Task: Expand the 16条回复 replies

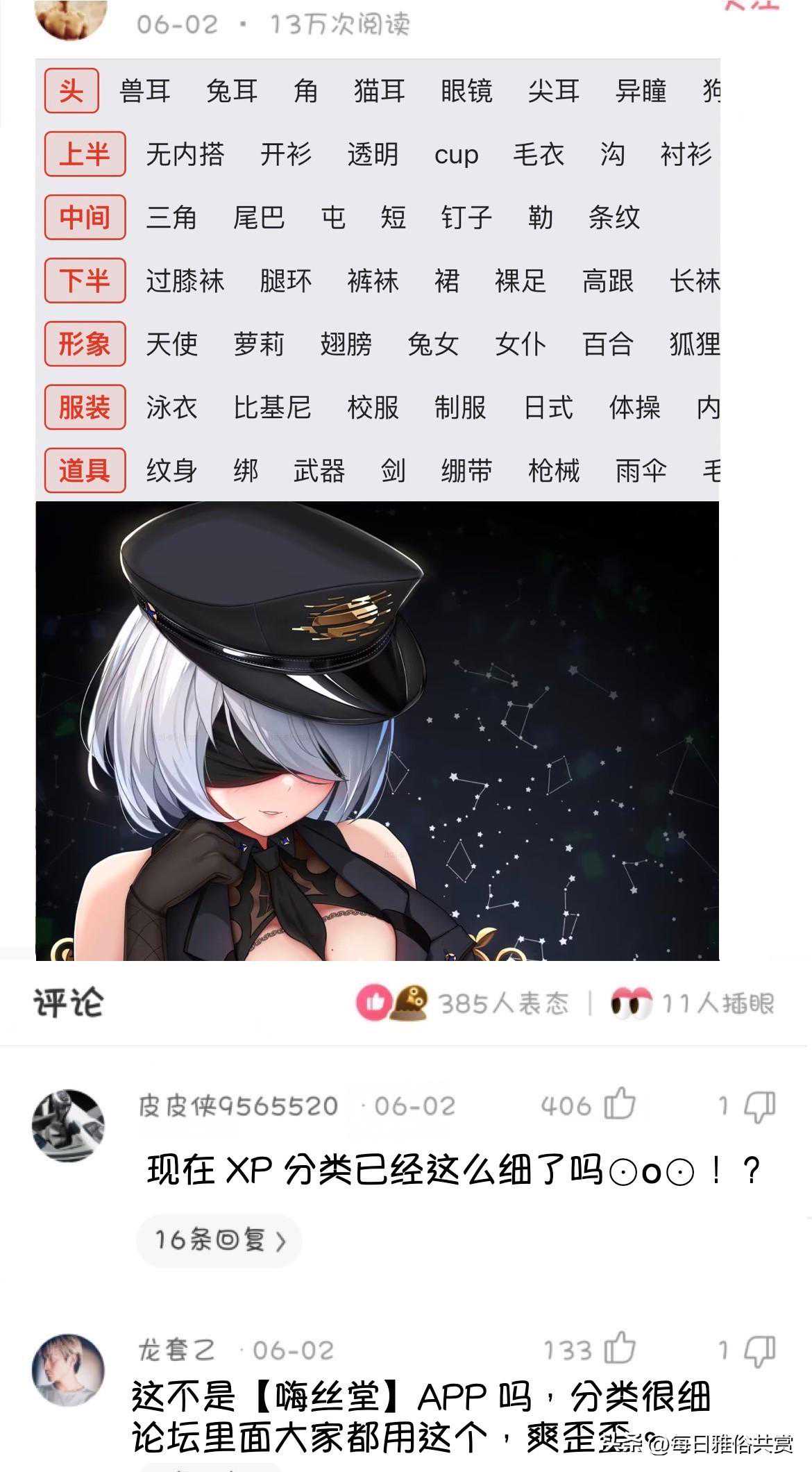Action: (x=219, y=1240)
